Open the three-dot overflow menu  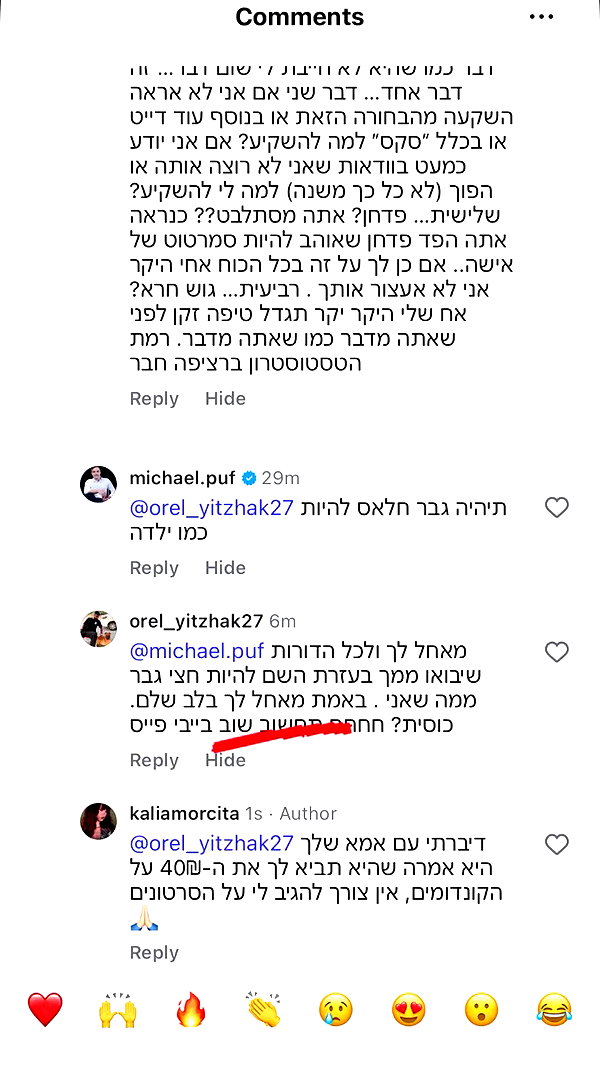click(x=541, y=17)
